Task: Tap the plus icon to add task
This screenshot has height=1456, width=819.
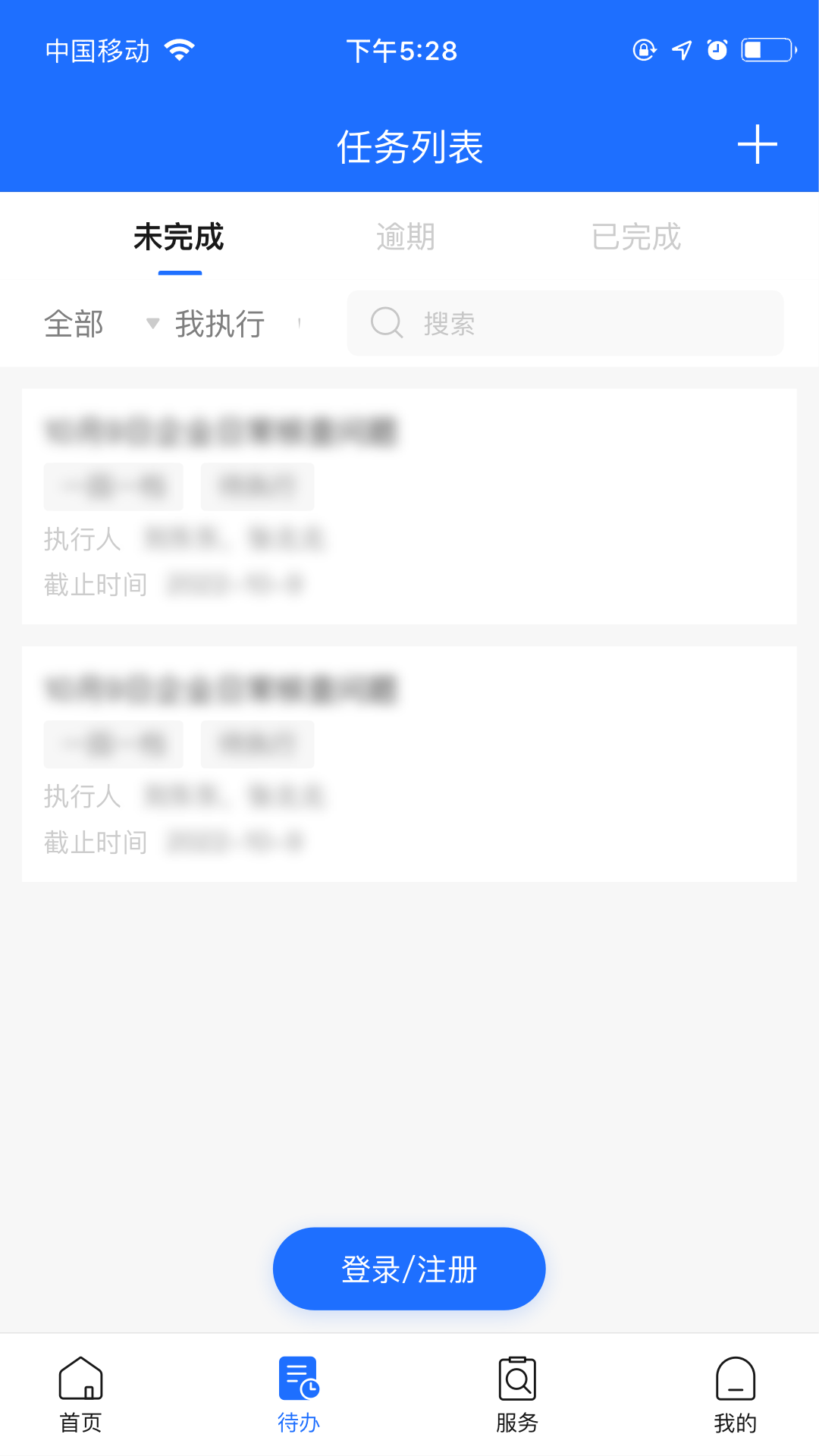Action: pos(757,144)
